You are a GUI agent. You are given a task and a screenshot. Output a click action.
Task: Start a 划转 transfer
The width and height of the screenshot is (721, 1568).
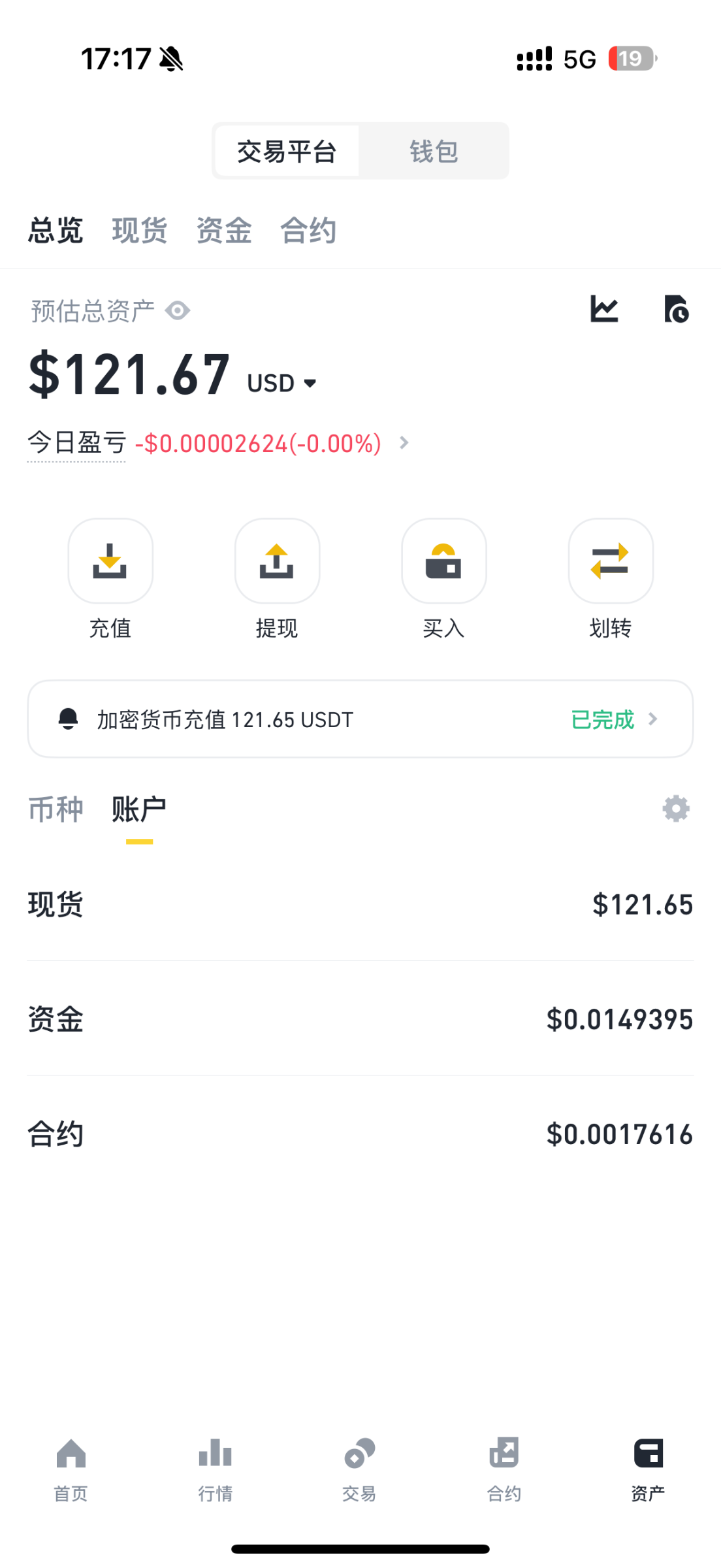(611, 561)
